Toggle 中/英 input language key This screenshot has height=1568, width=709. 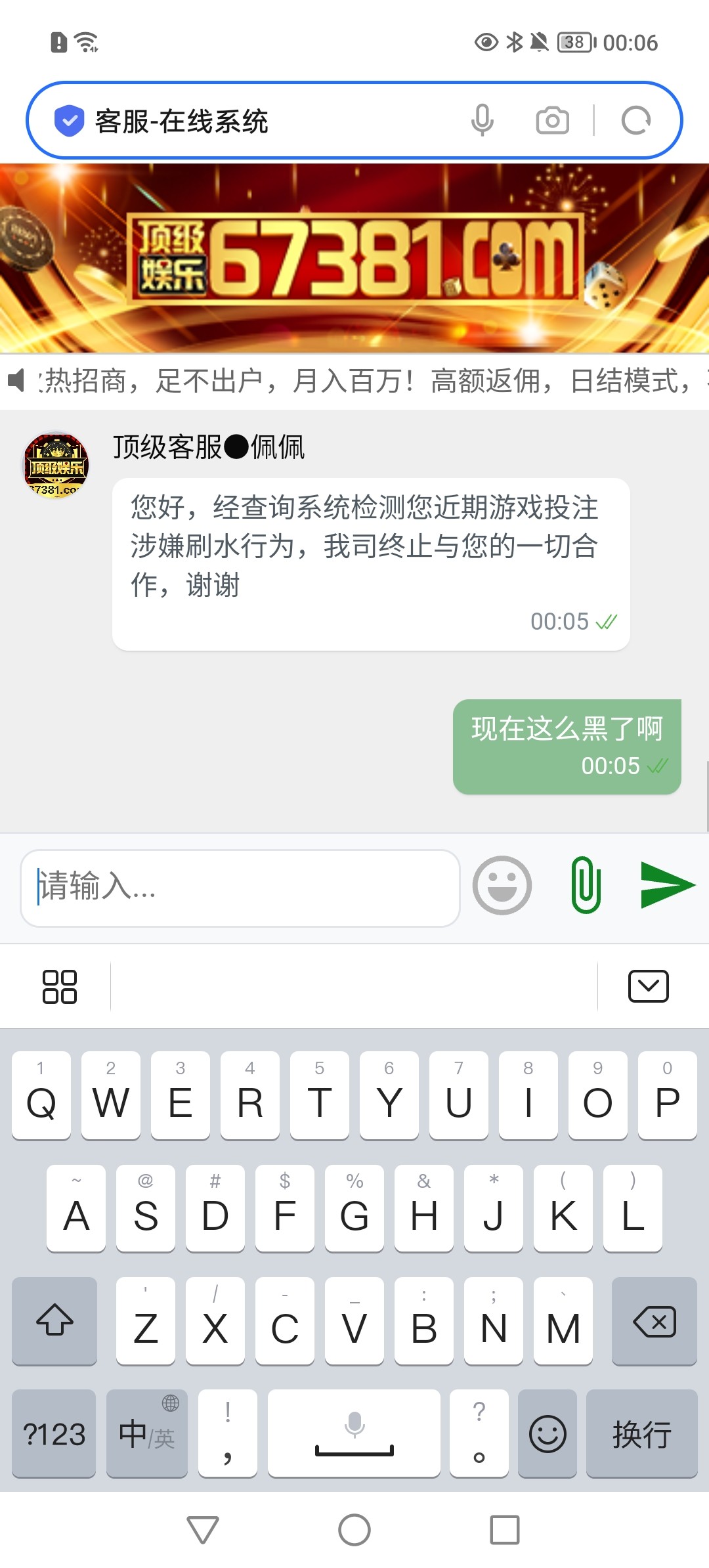[x=147, y=1433]
